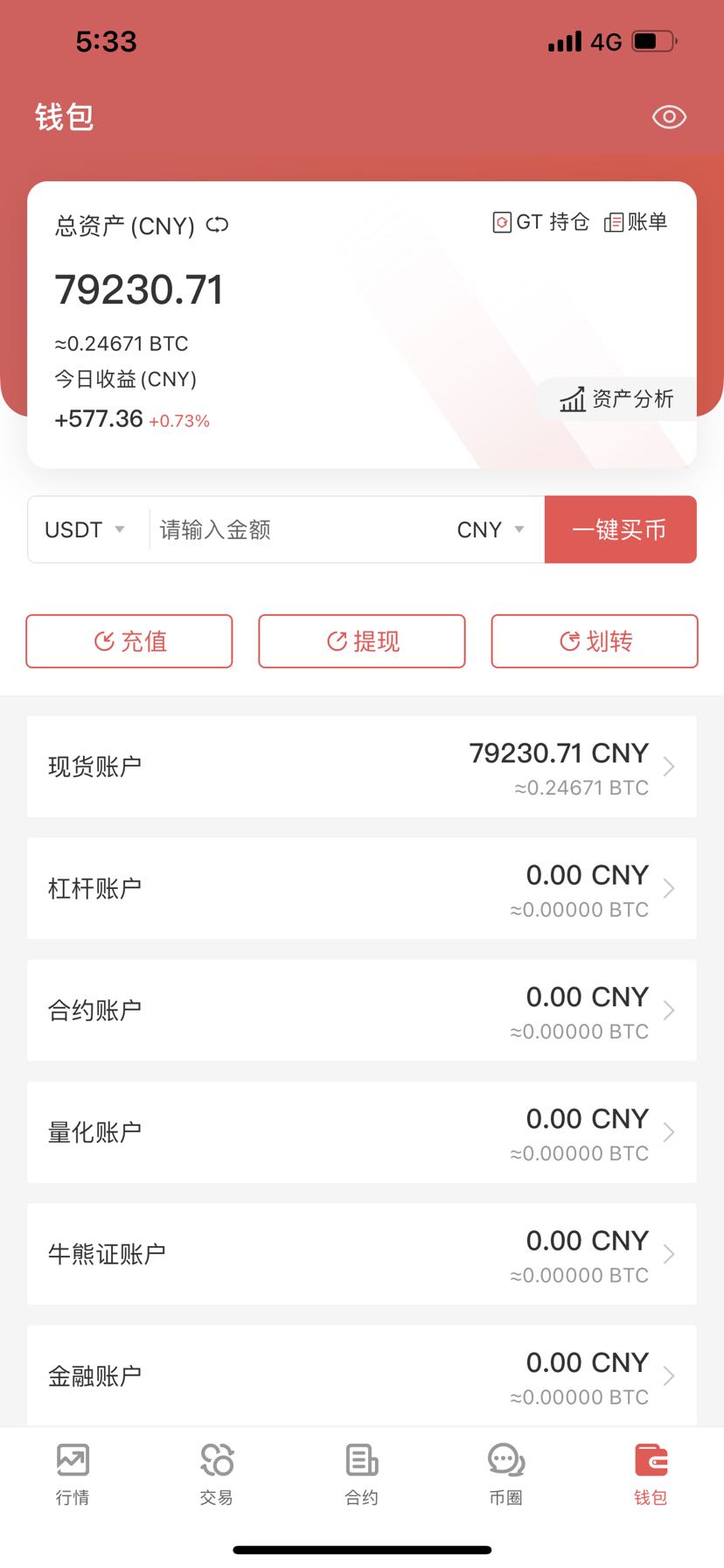
Task: Switch to the 币圈 community tab
Action: click(x=505, y=1474)
